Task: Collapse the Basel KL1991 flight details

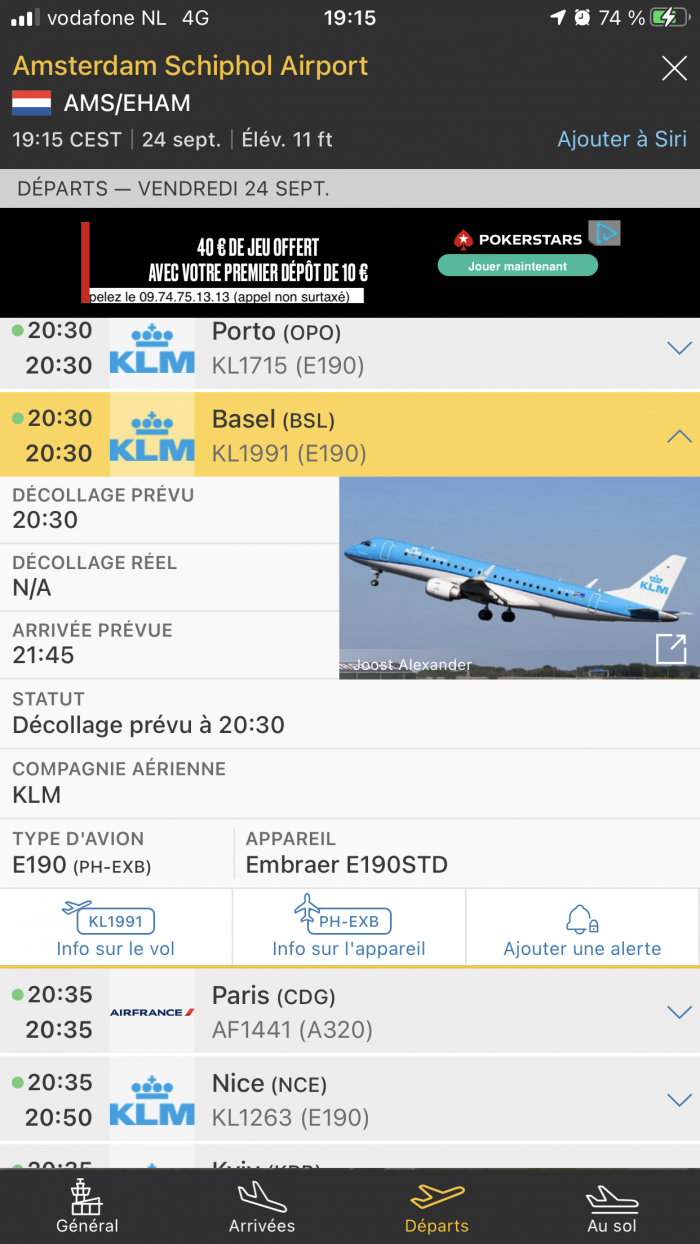Action: coord(678,436)
